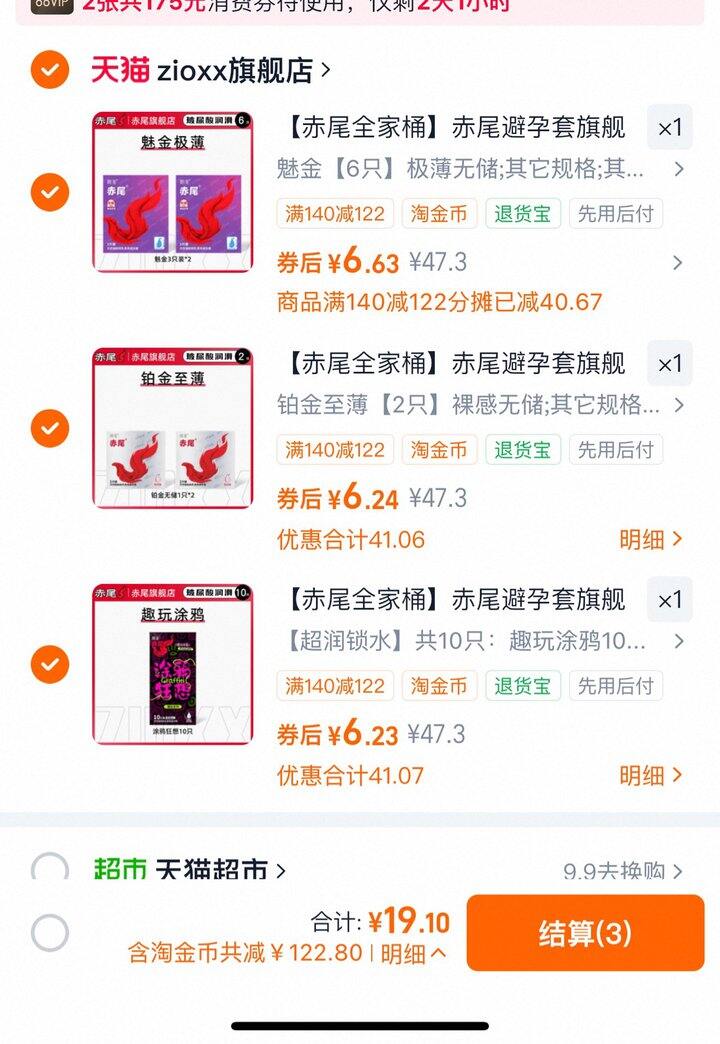Deselect the 魅金极薄 item checkbox
The width and height of the screenshot is (720, 1044).
point(50,191)
